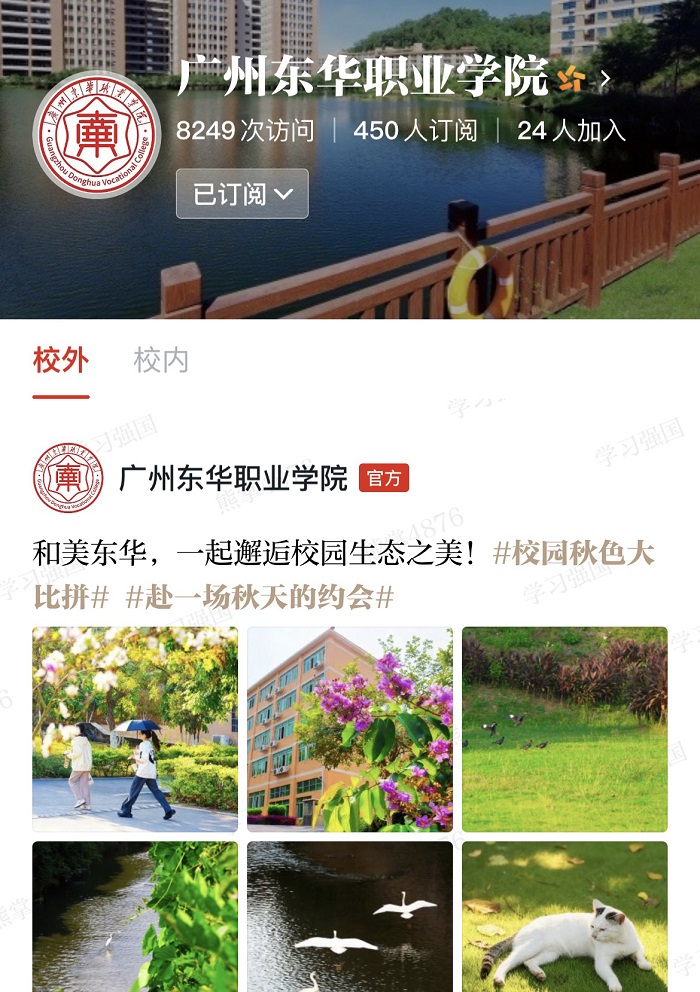Open the post author's avatar 广州东华职业学院
Viewport: 700px width, 992px height.
coord(68,478)
